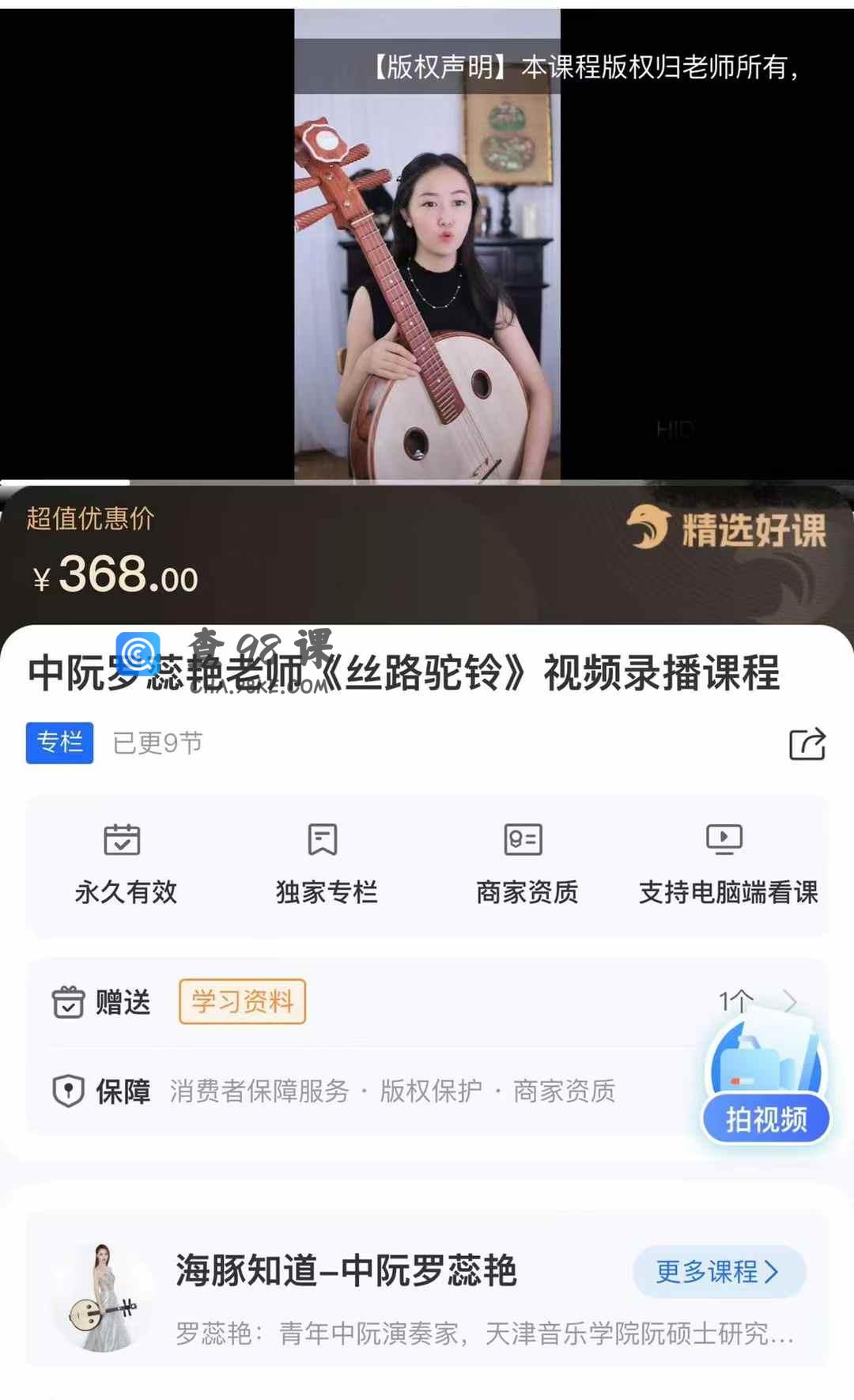Share this course via the share icon
Viewport: 854px width, 1400px height.
(x=807, y=744)
